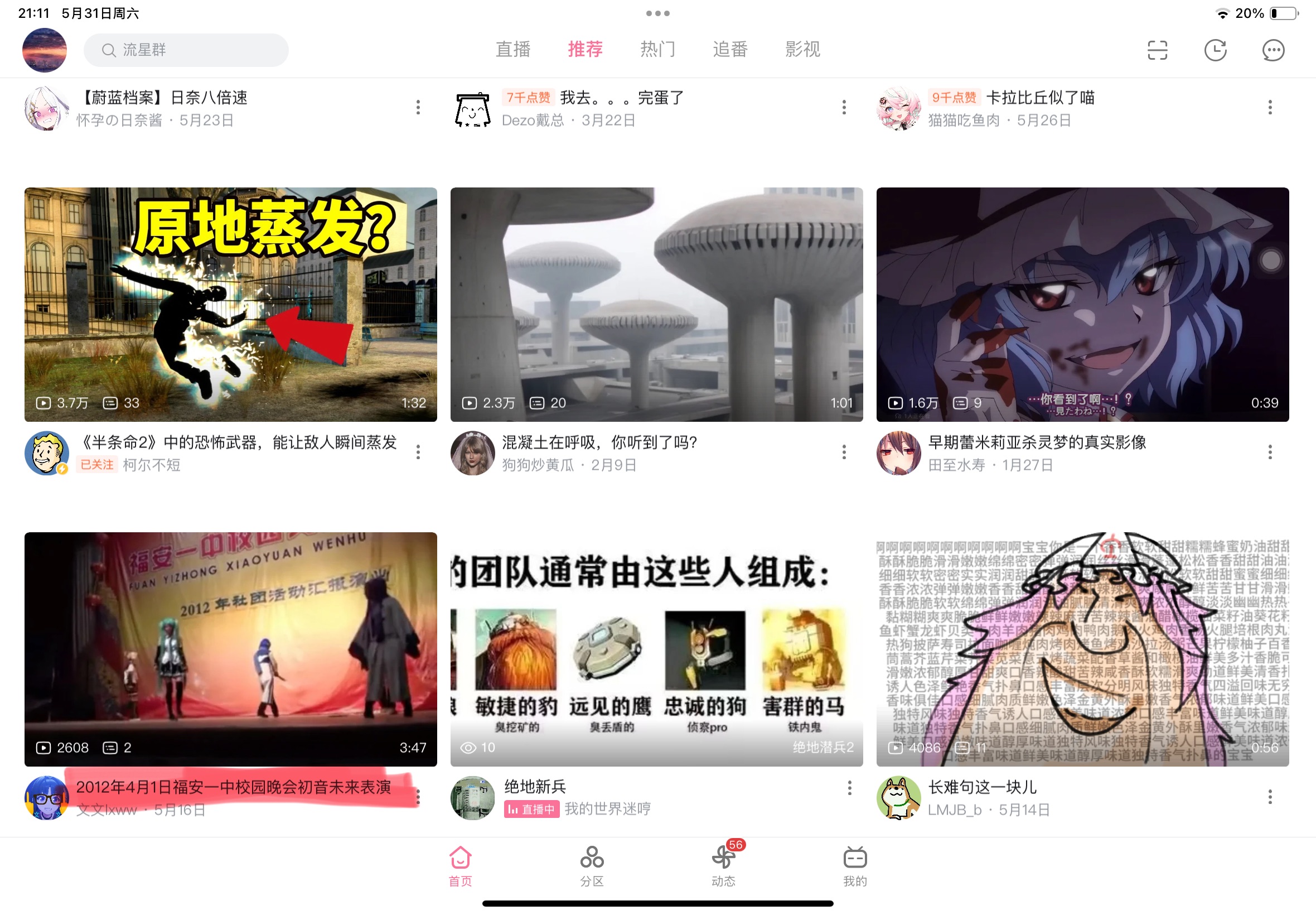The height and width of the screenshot is (915, 1316).
Task: Switch to the 追番 tab
Action: click(x=730, y=50)
